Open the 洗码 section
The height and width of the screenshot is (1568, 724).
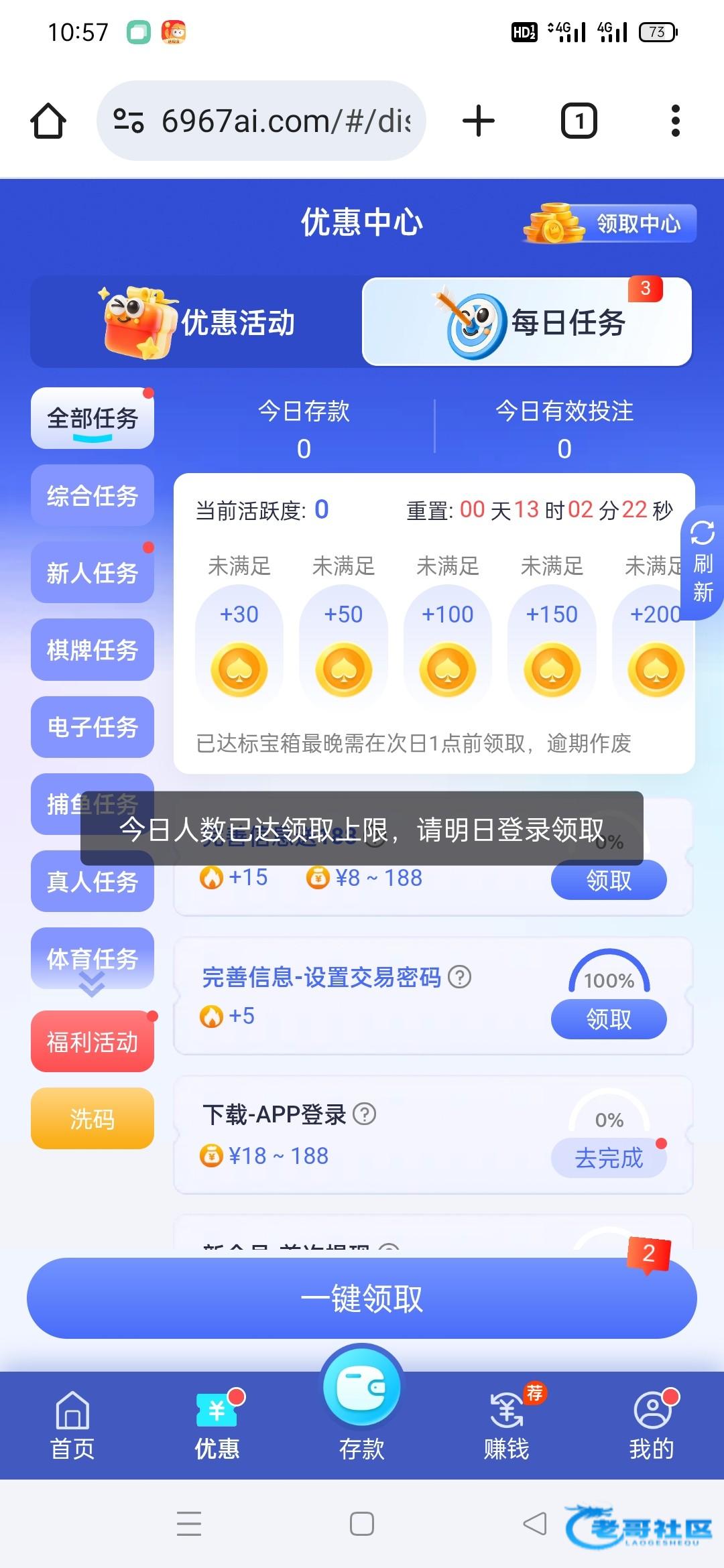93,1119
